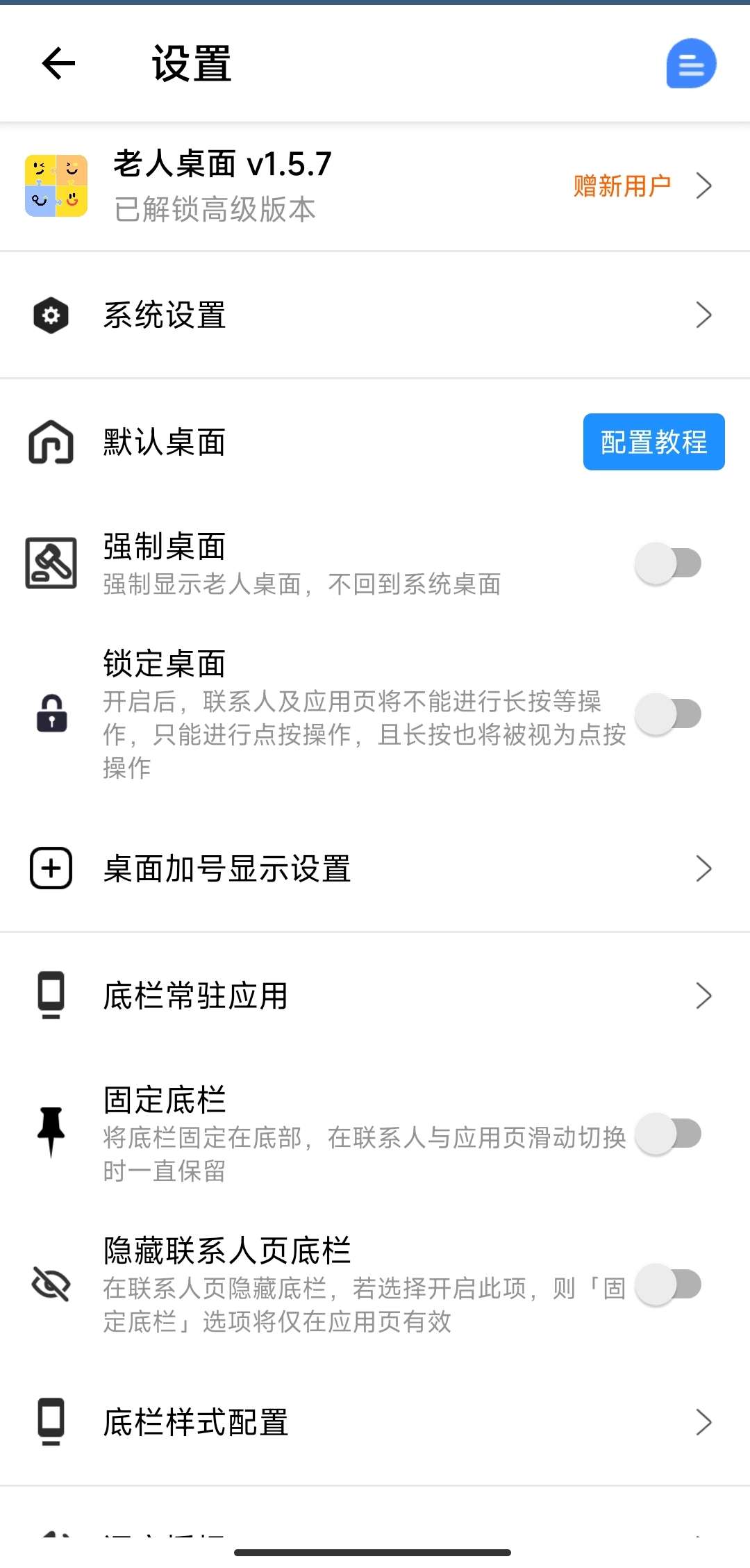Tap the 老人桌面 app icon thumbnail
The width and height of the screenshot is (750, 1568).
point(56,185)
